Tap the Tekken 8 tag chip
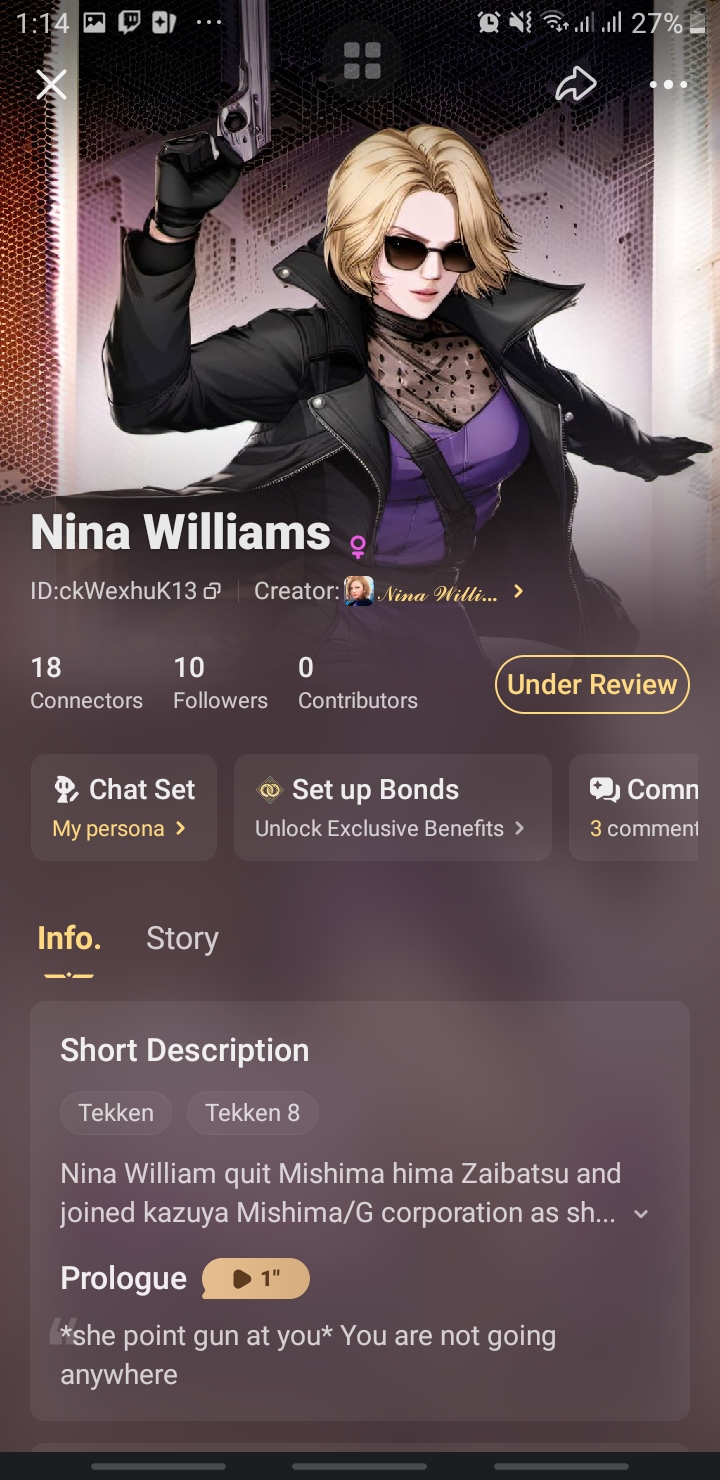The height and width of the screenshot is (1480, 720). [252, 1113]
